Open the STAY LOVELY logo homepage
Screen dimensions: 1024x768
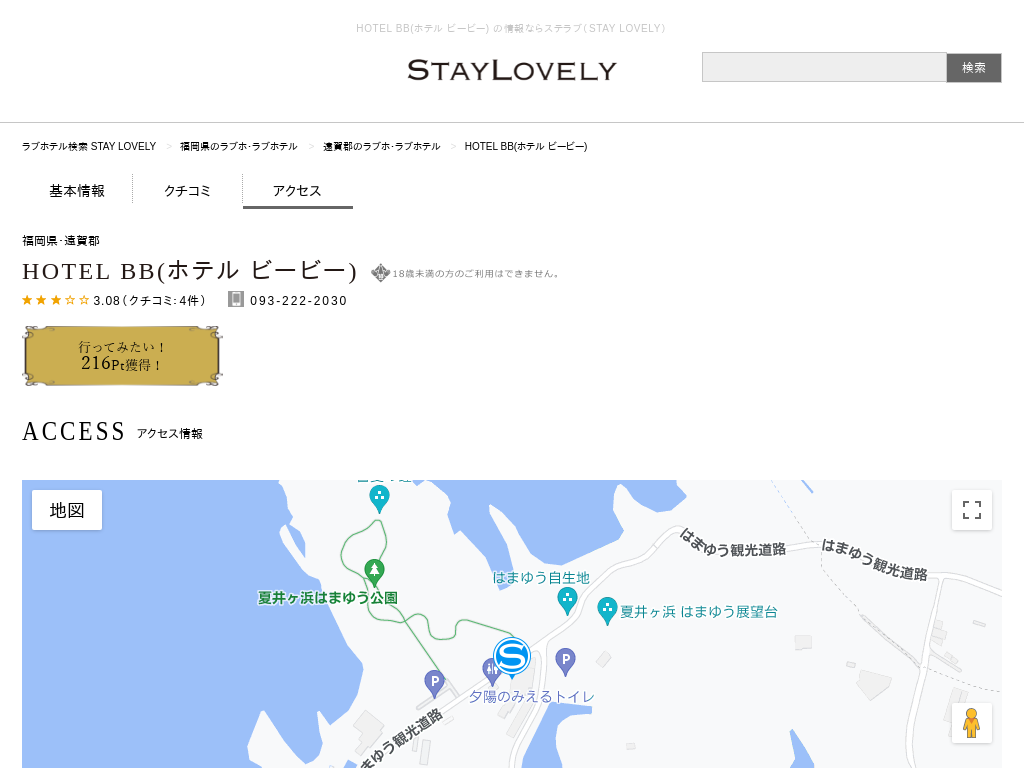(x=512, y=70)
